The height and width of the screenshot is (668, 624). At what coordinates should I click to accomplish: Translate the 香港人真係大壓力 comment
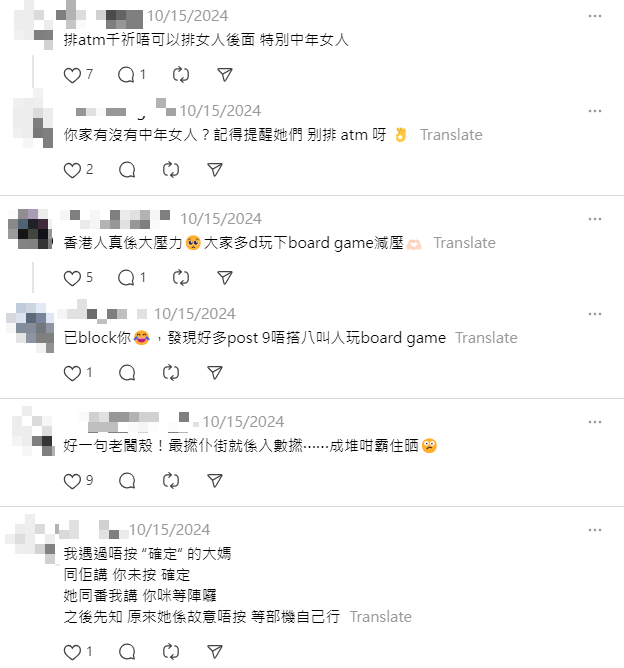464,243
